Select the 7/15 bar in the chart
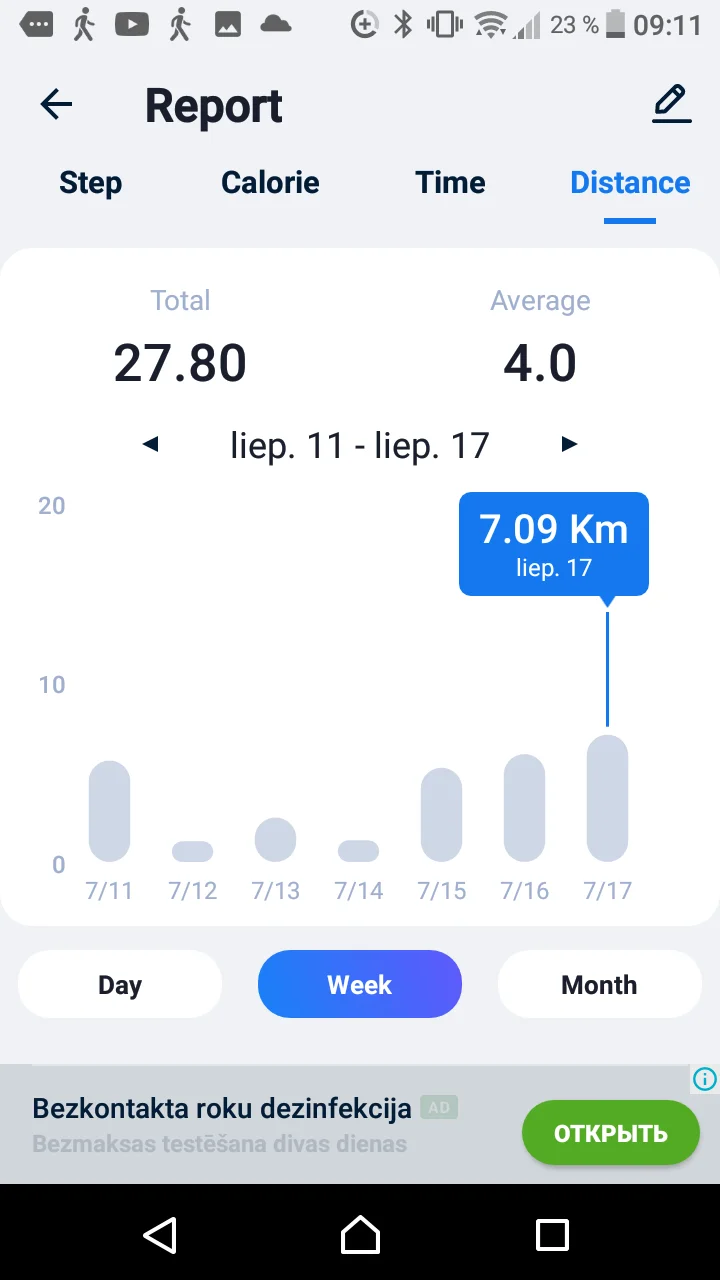 (x=442, y=815)
